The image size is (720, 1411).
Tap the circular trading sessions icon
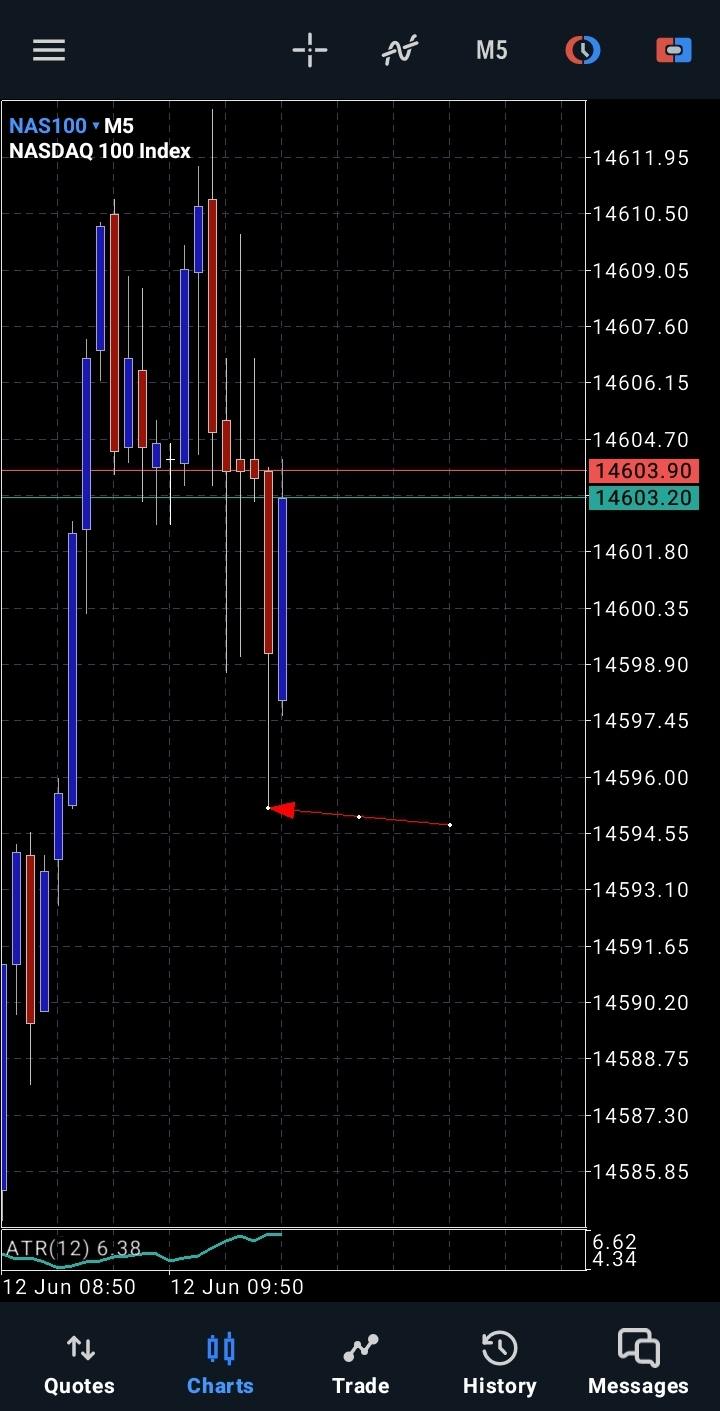pos(582,50)
